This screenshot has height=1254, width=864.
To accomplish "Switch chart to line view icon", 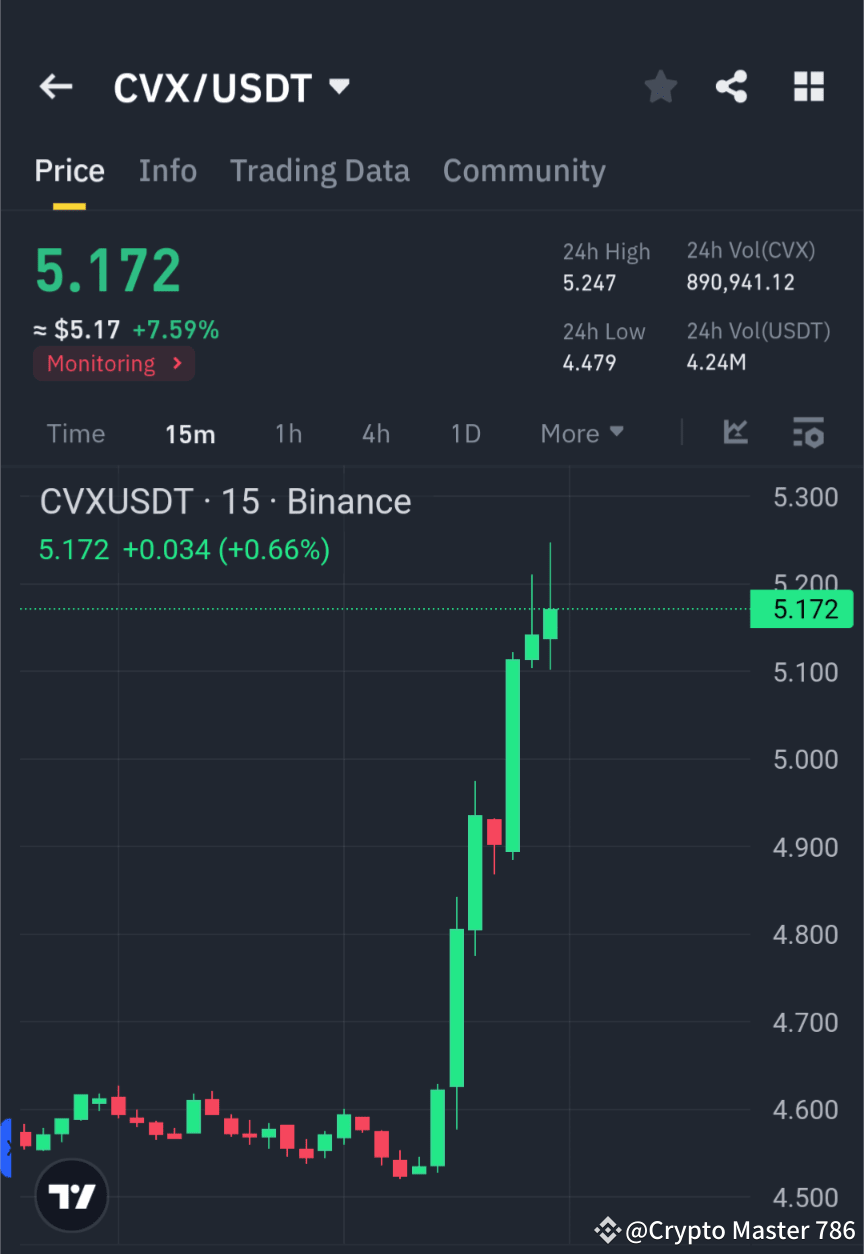I will point(736,433).
